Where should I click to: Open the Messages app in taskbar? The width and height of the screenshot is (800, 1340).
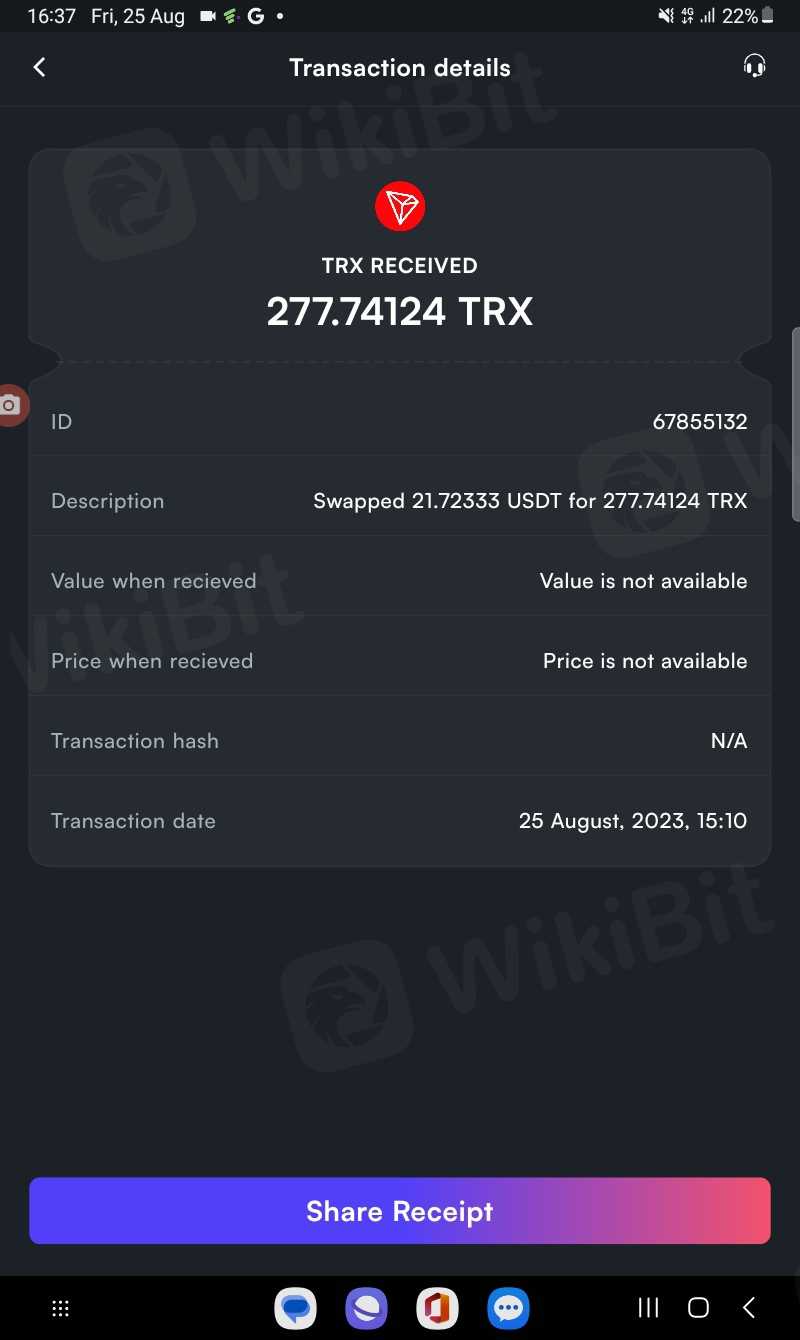(295, 1308)
